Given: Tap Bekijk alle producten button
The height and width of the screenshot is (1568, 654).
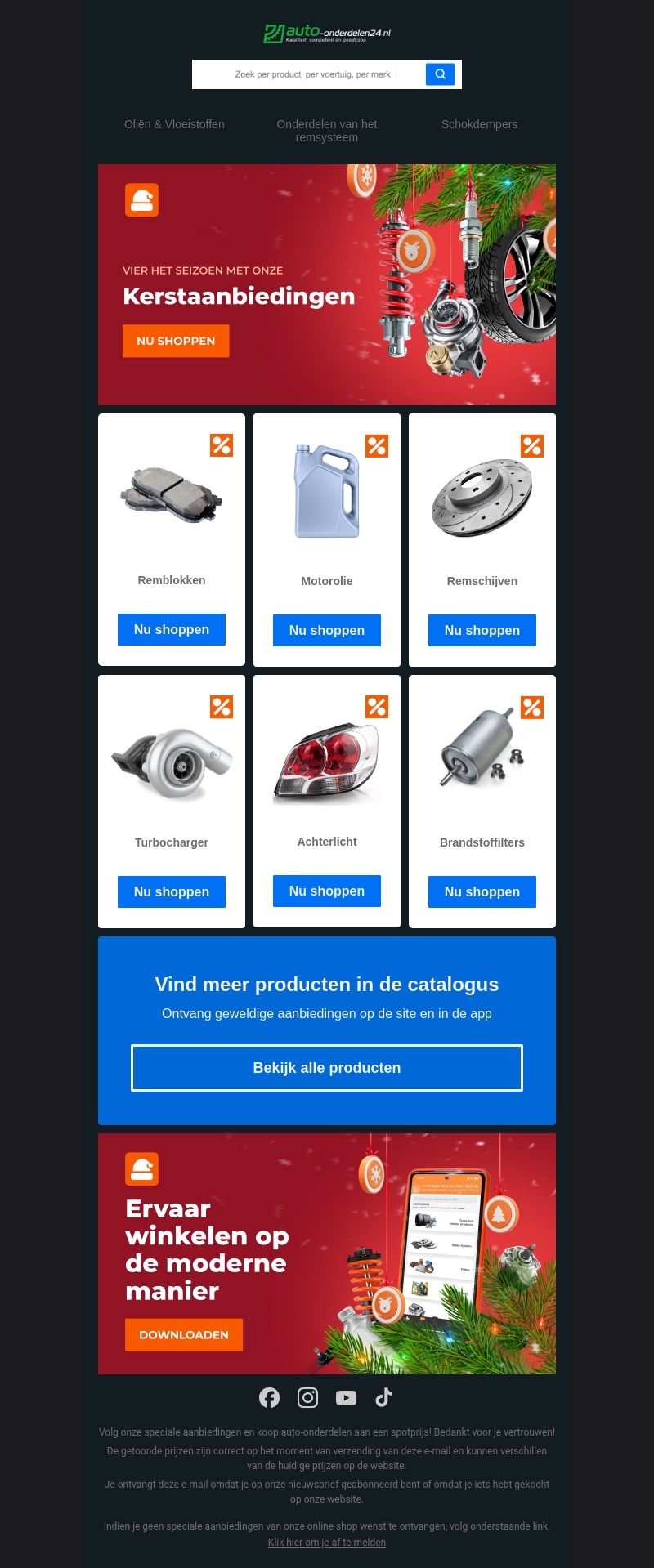Looking at the screenshot, I should click(x=327, y=1067).
